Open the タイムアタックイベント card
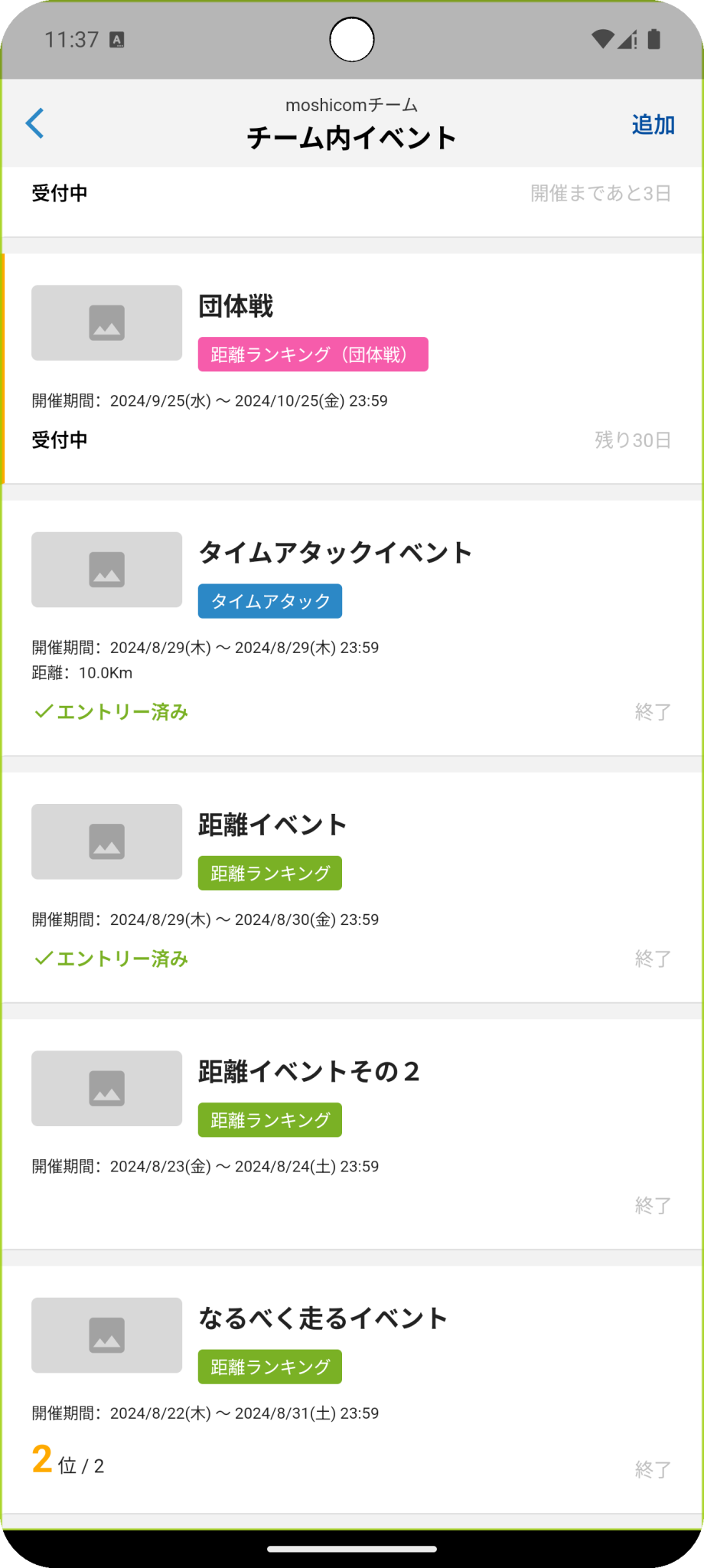This screenshot has height=1568, width=704. (352, 628)
